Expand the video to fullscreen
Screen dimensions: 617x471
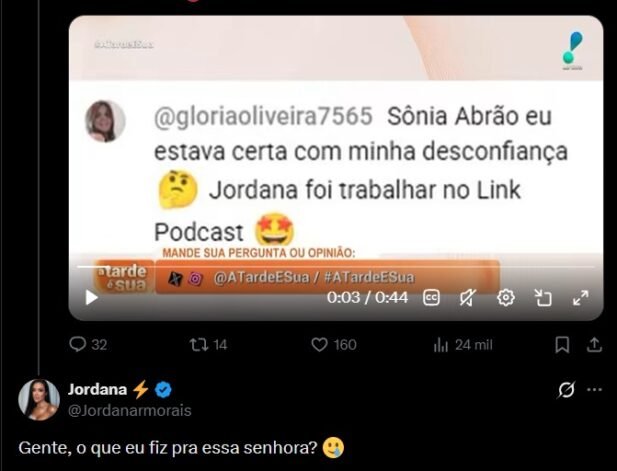pyautogui.click(x=580, y=298)
